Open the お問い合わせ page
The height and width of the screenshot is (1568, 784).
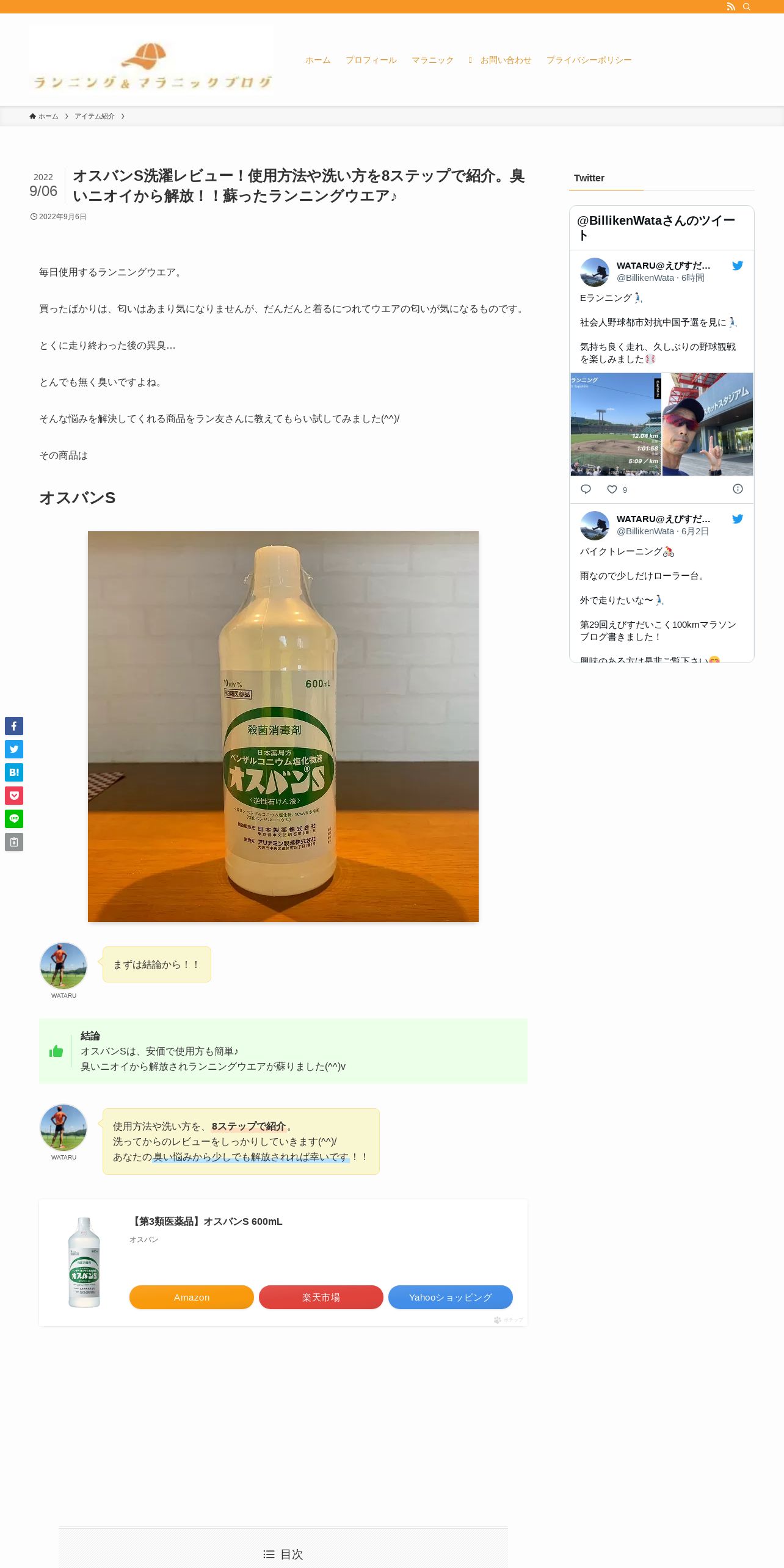[500, 60]
